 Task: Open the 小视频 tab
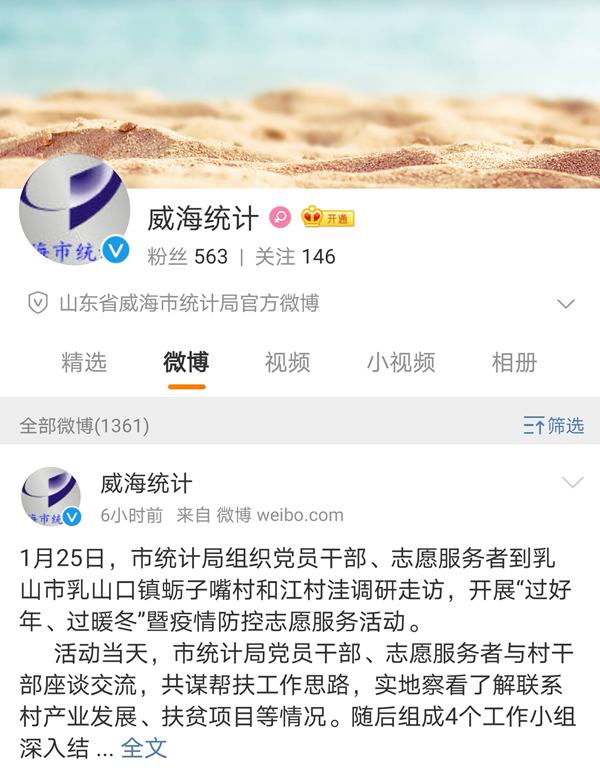[x=400, y=363]
